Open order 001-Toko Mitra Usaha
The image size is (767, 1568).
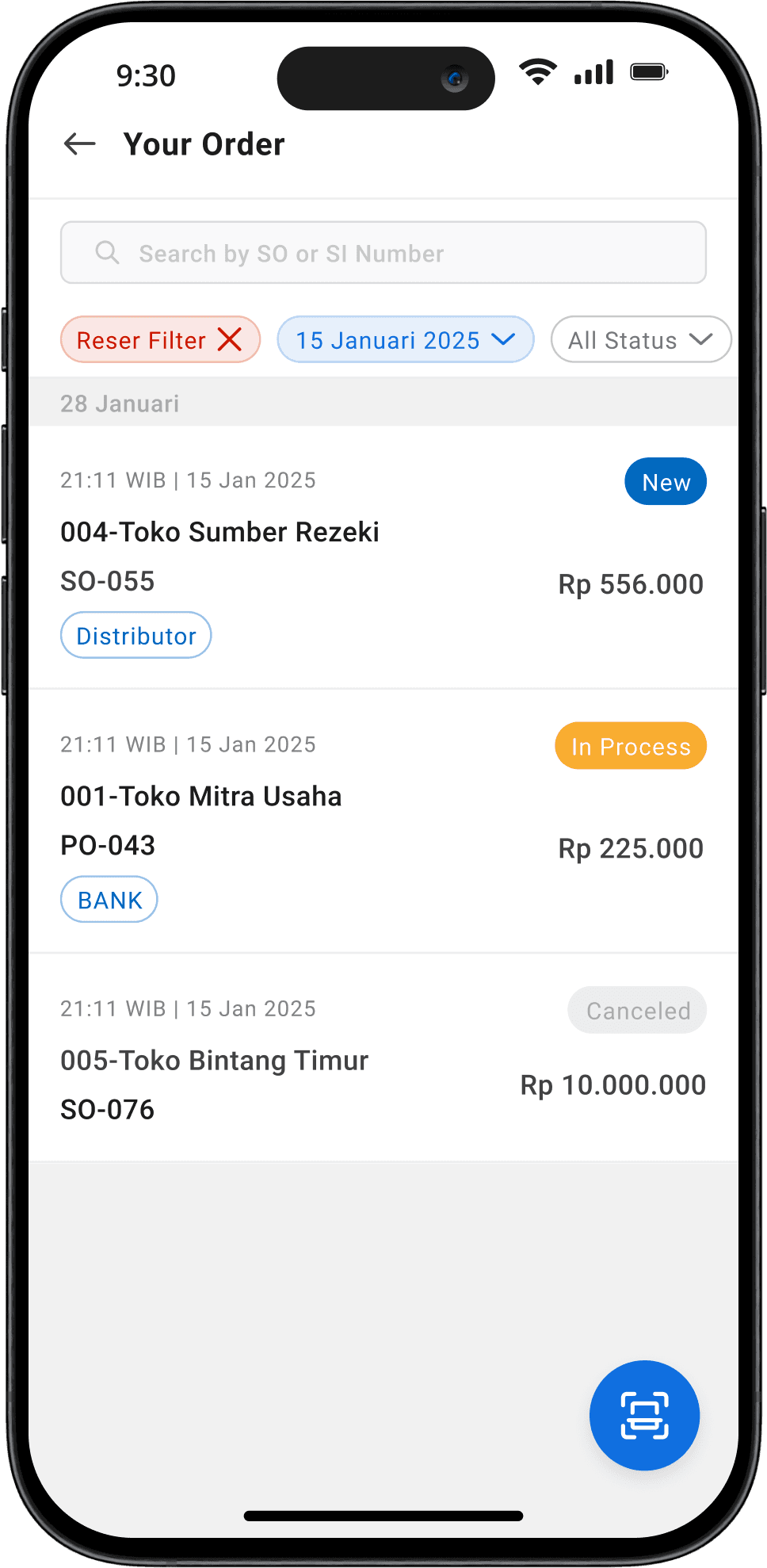tap(383, 821)
